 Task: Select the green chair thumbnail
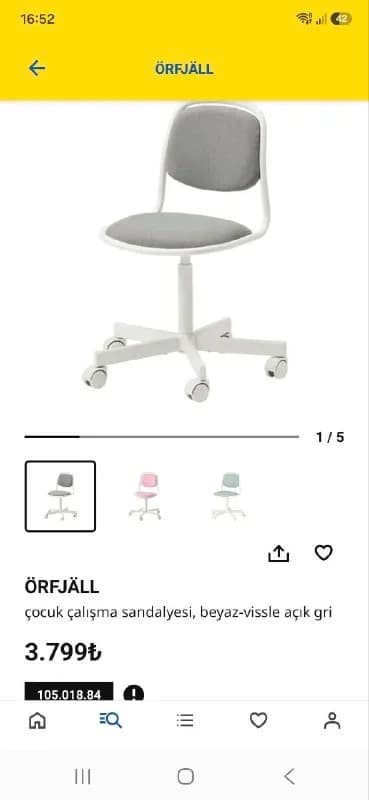[x=228, y=496]
